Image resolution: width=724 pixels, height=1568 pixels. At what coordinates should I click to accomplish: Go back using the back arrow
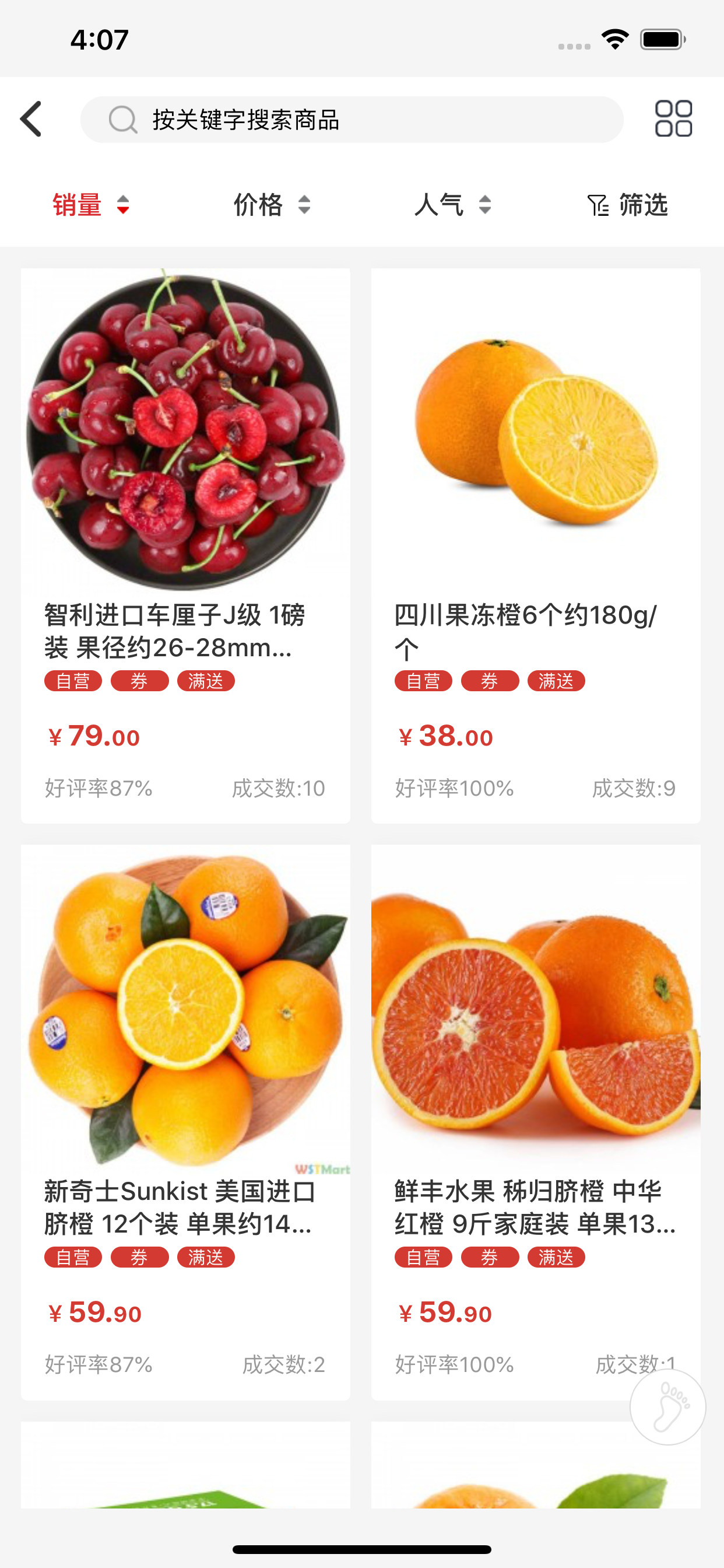pos(31,120)
